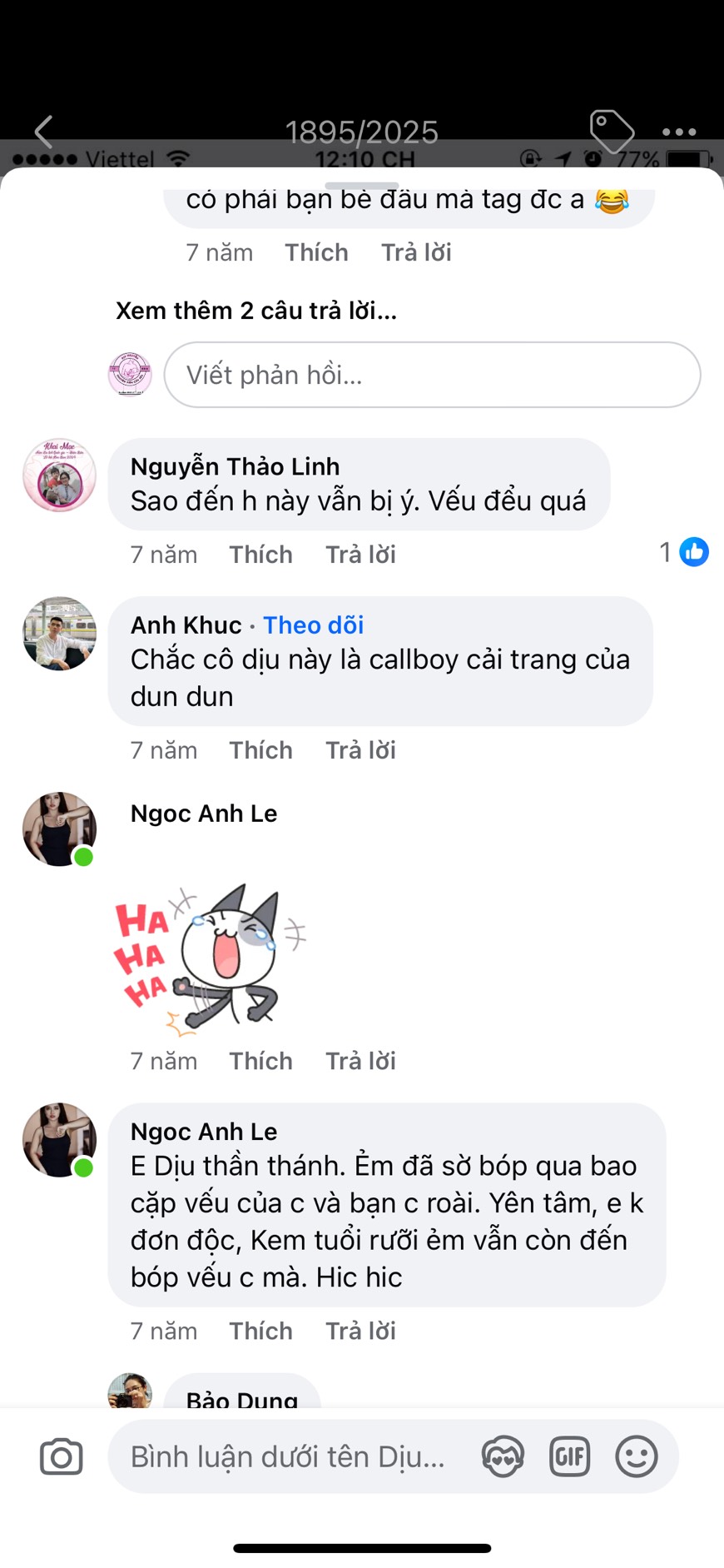This screenshot has width=724, height=1568.
Task: Go back with the top arrow
Action: pos(44,132)
